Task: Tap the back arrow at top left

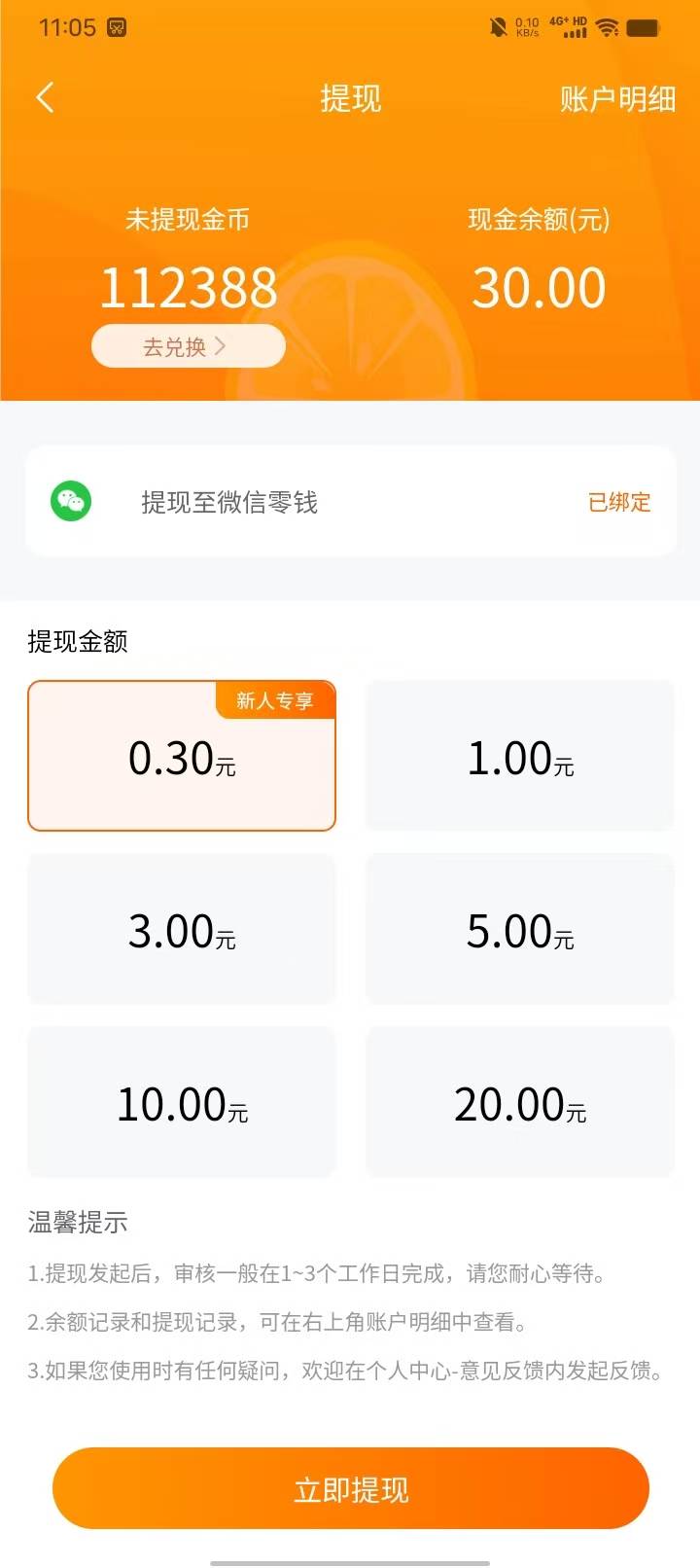Action: [44, 97]
